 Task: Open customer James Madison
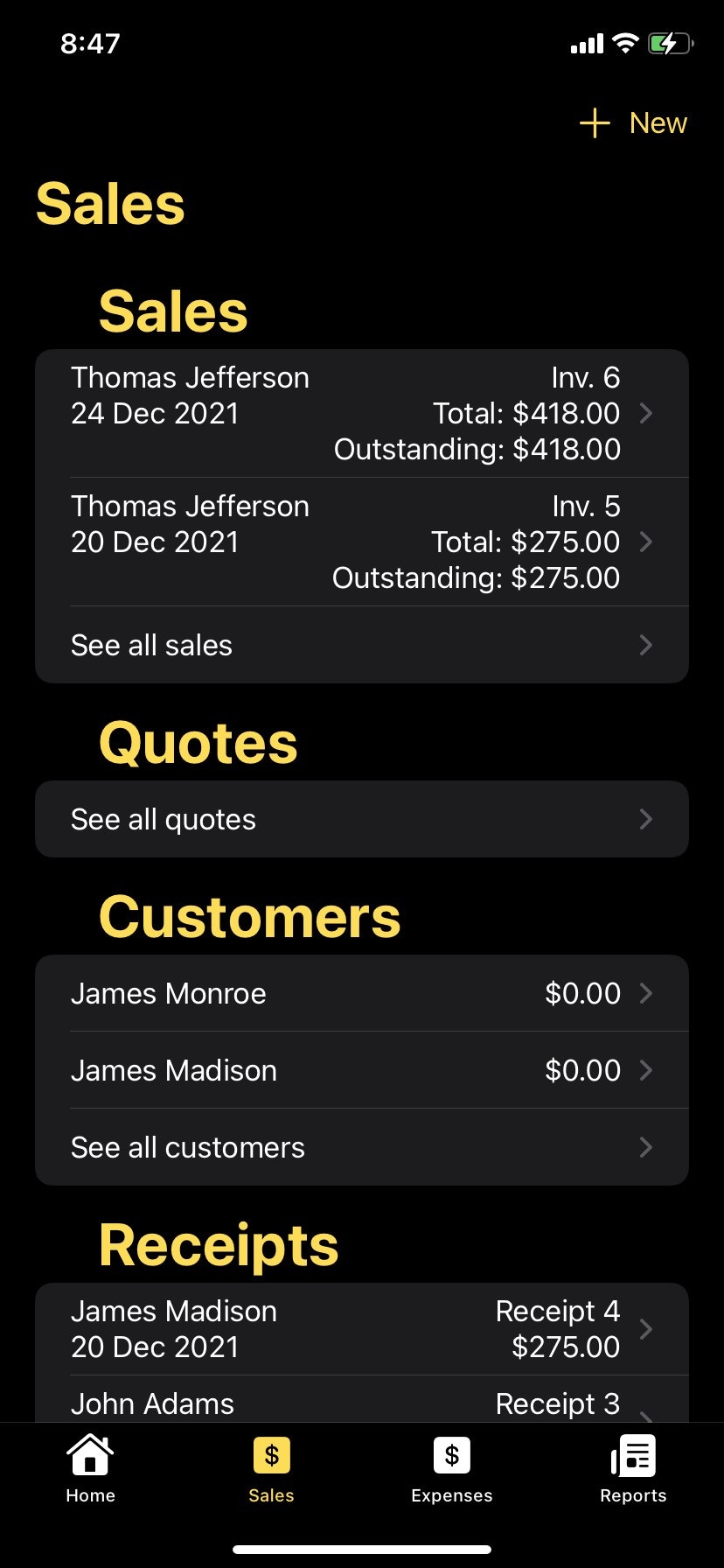click(x=361, y=1071)
